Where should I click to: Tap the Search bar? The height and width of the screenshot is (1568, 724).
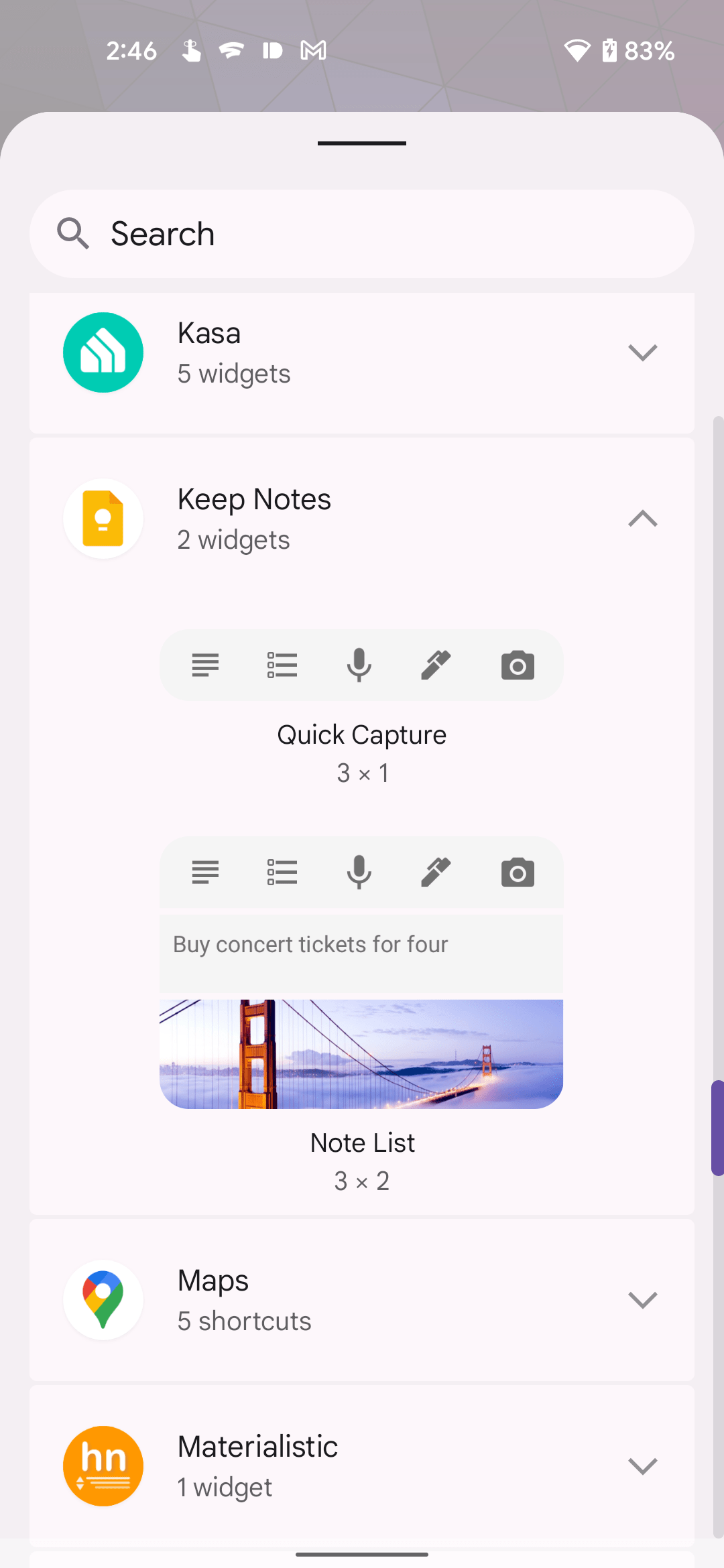(x=362, y=234)
